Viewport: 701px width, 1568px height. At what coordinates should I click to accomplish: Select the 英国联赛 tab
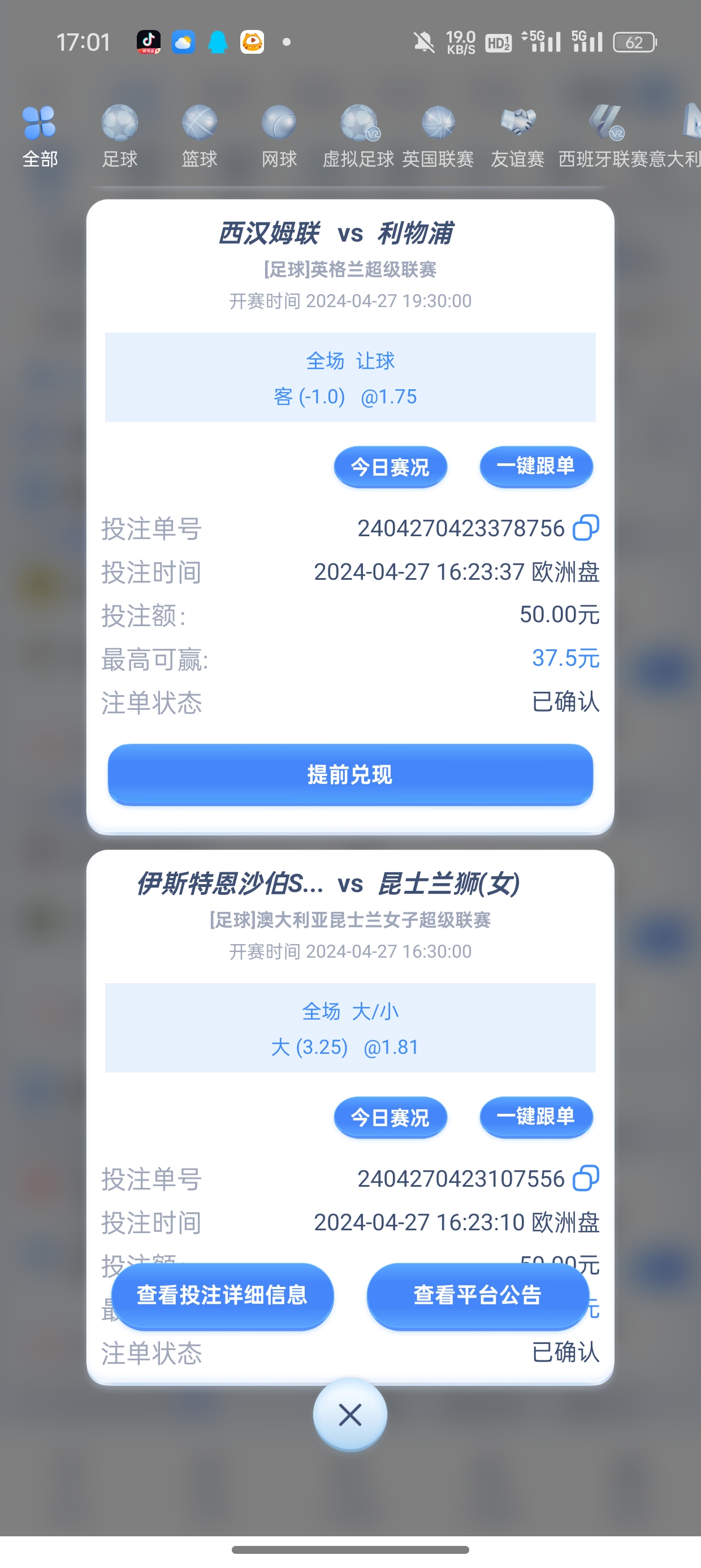pyautogui.click(x=438, y=136)
